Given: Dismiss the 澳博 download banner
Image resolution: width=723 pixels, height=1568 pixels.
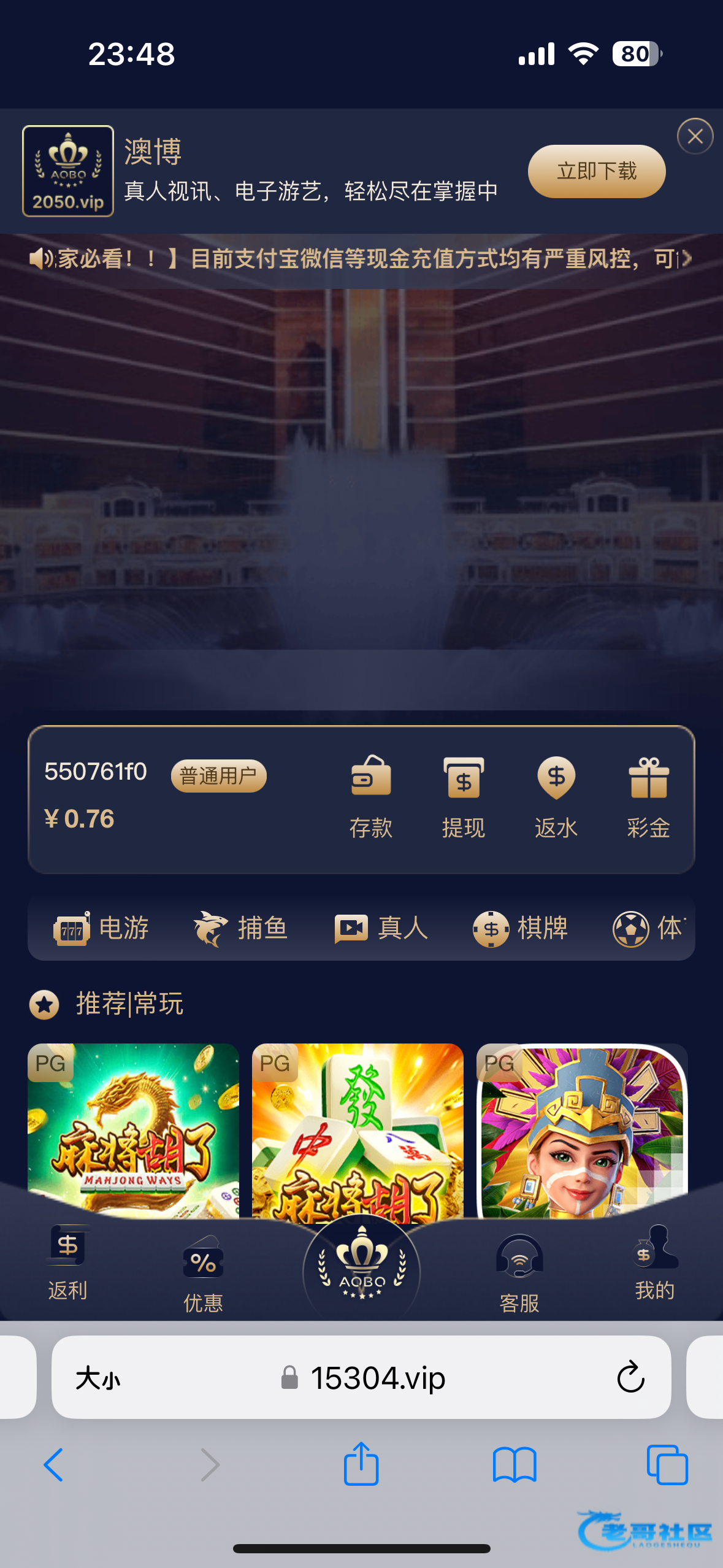Looking at the screenshot, I should [x=695, y=136].
